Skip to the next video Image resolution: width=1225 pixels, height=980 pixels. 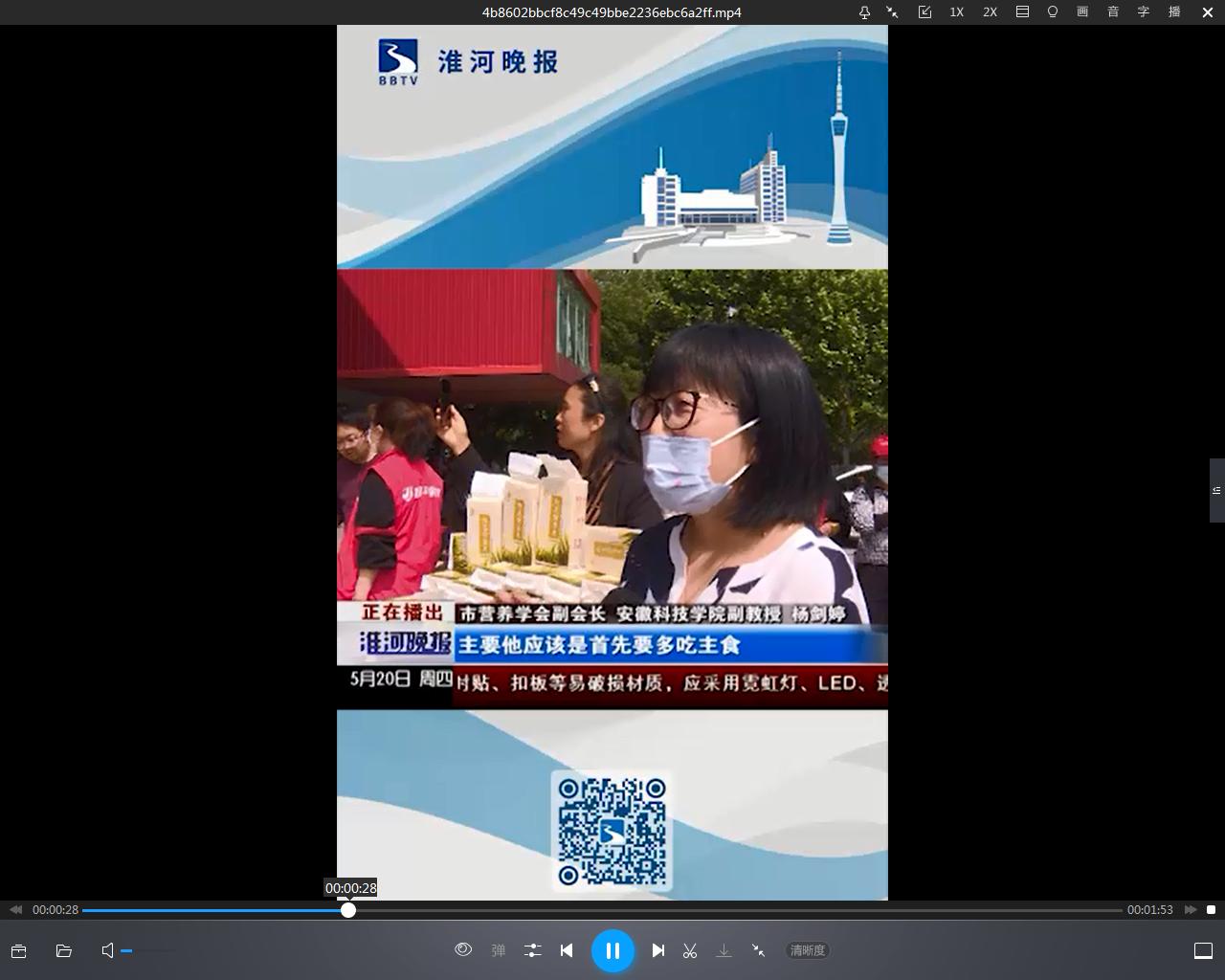pyautogui.click(x=658, y=950)
